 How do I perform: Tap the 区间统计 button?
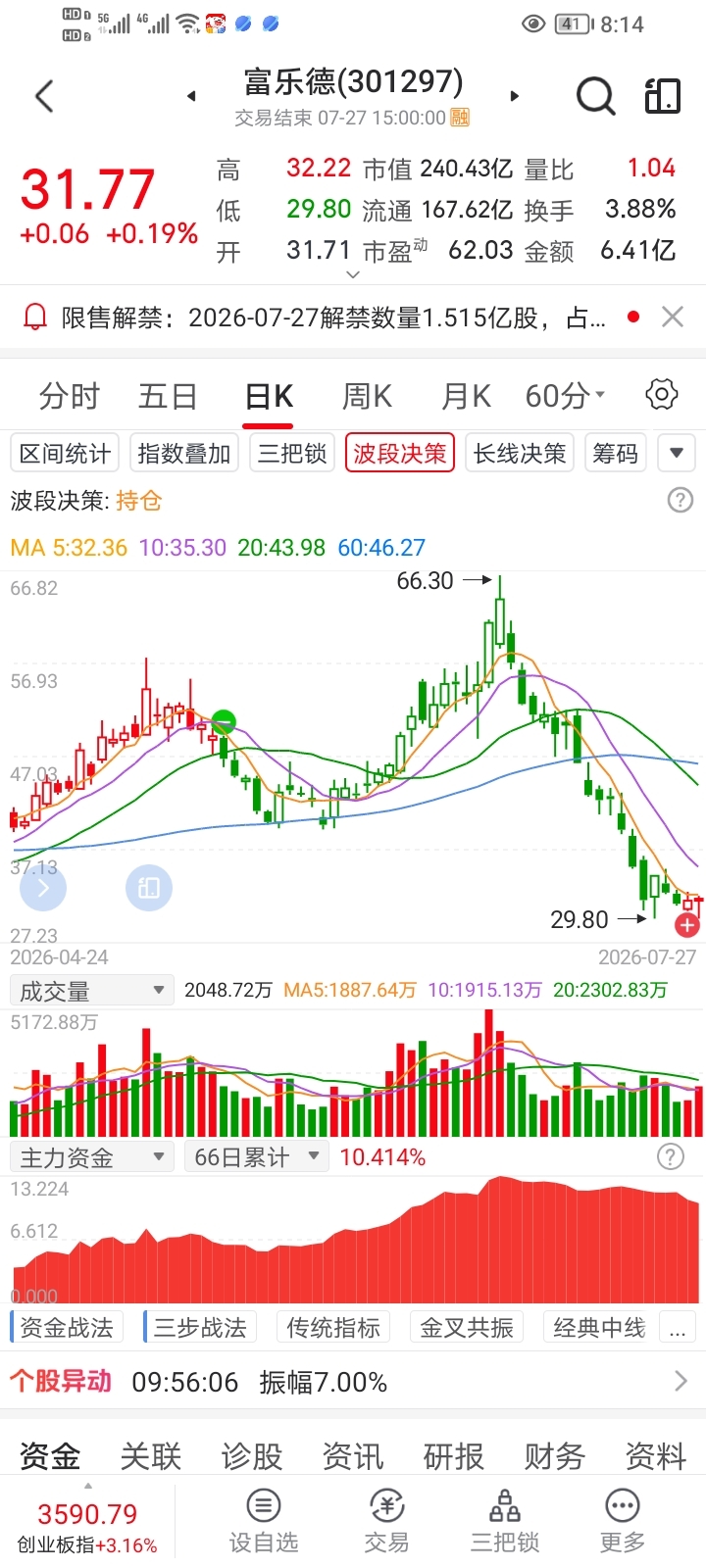click(65, 453)
